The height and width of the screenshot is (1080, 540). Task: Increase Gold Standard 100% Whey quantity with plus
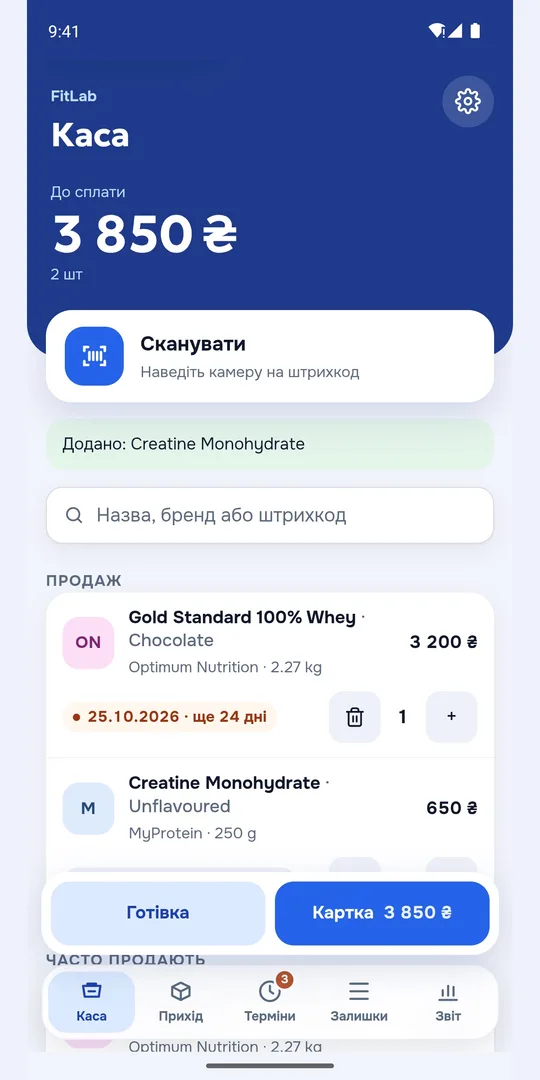coord(451,717)
